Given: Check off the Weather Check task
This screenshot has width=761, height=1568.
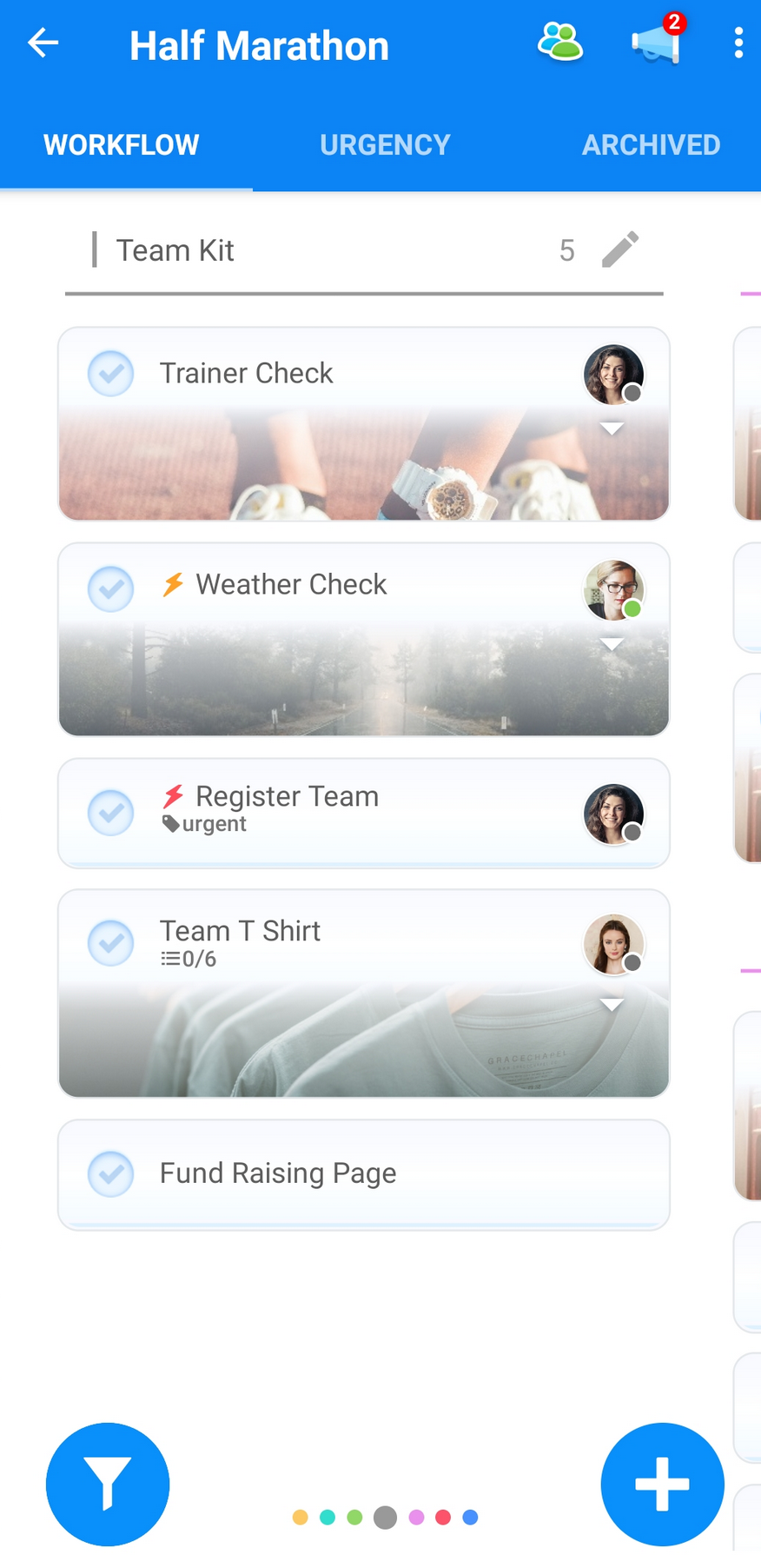Looking at the screenshot, I should 110,588.
